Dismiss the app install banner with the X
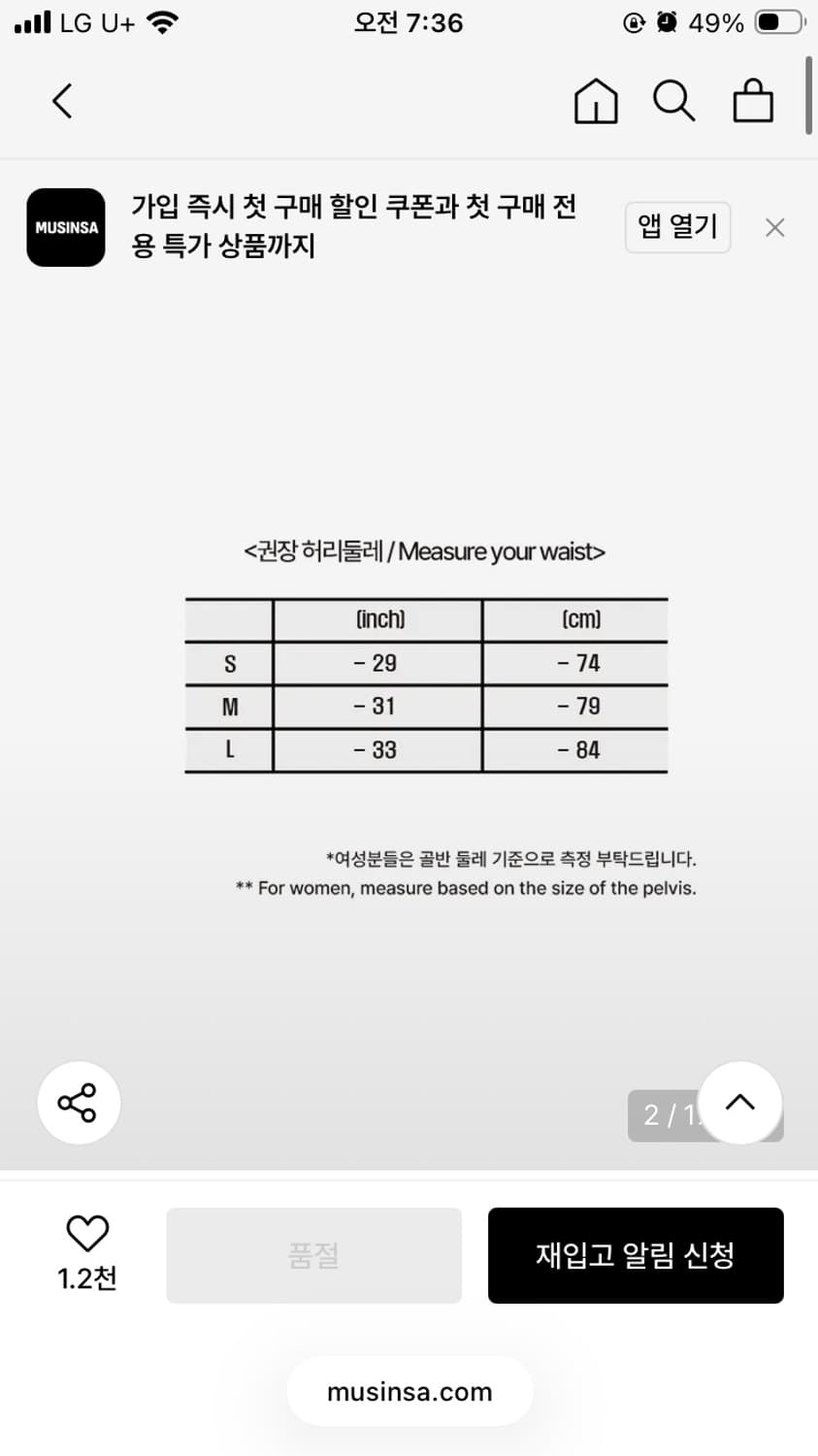The height and width of the screenshot is (1456, 818). pyautogui.click(x=774, y=227)
